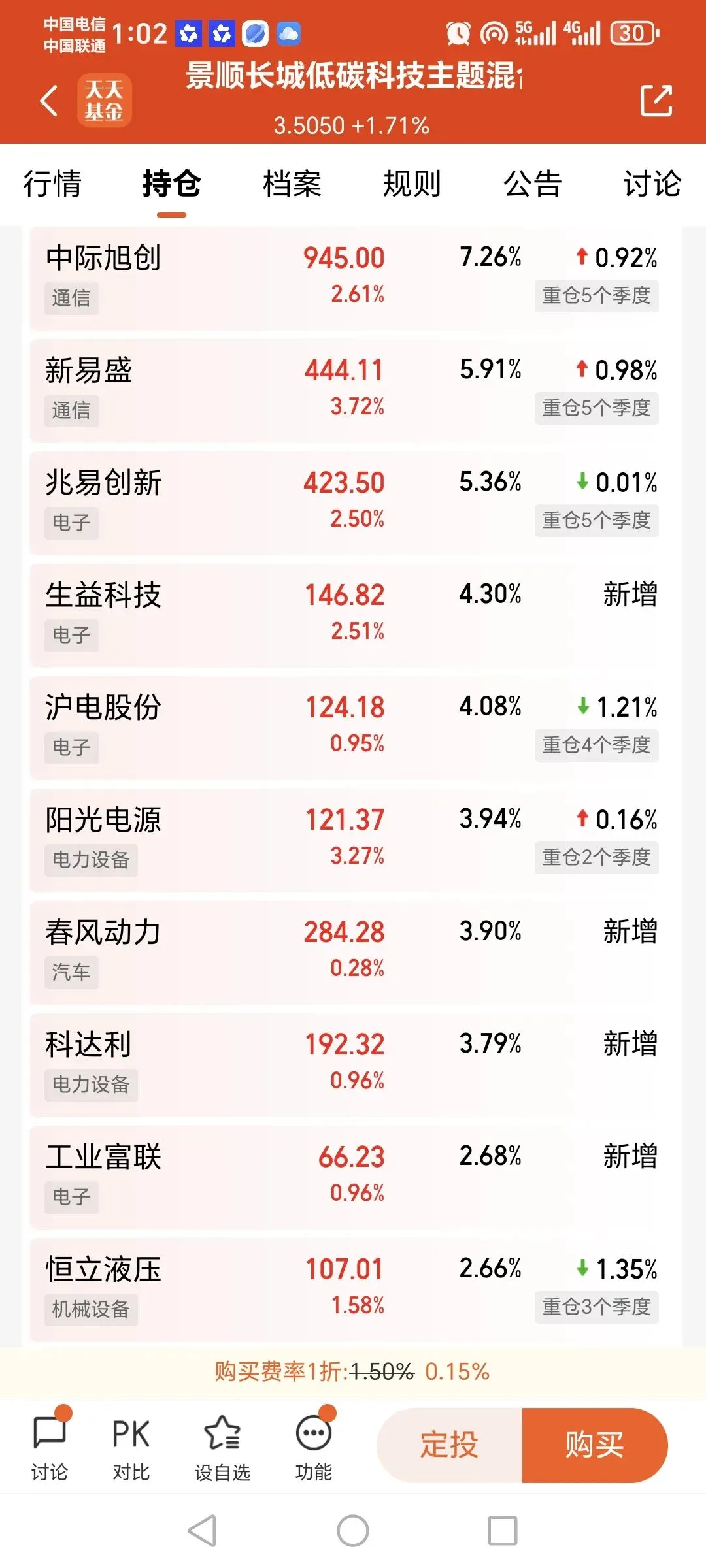This screenshot has height=1568, width=706.
Task: Open the 新易盛 stock row
Action: coord(353,390)
